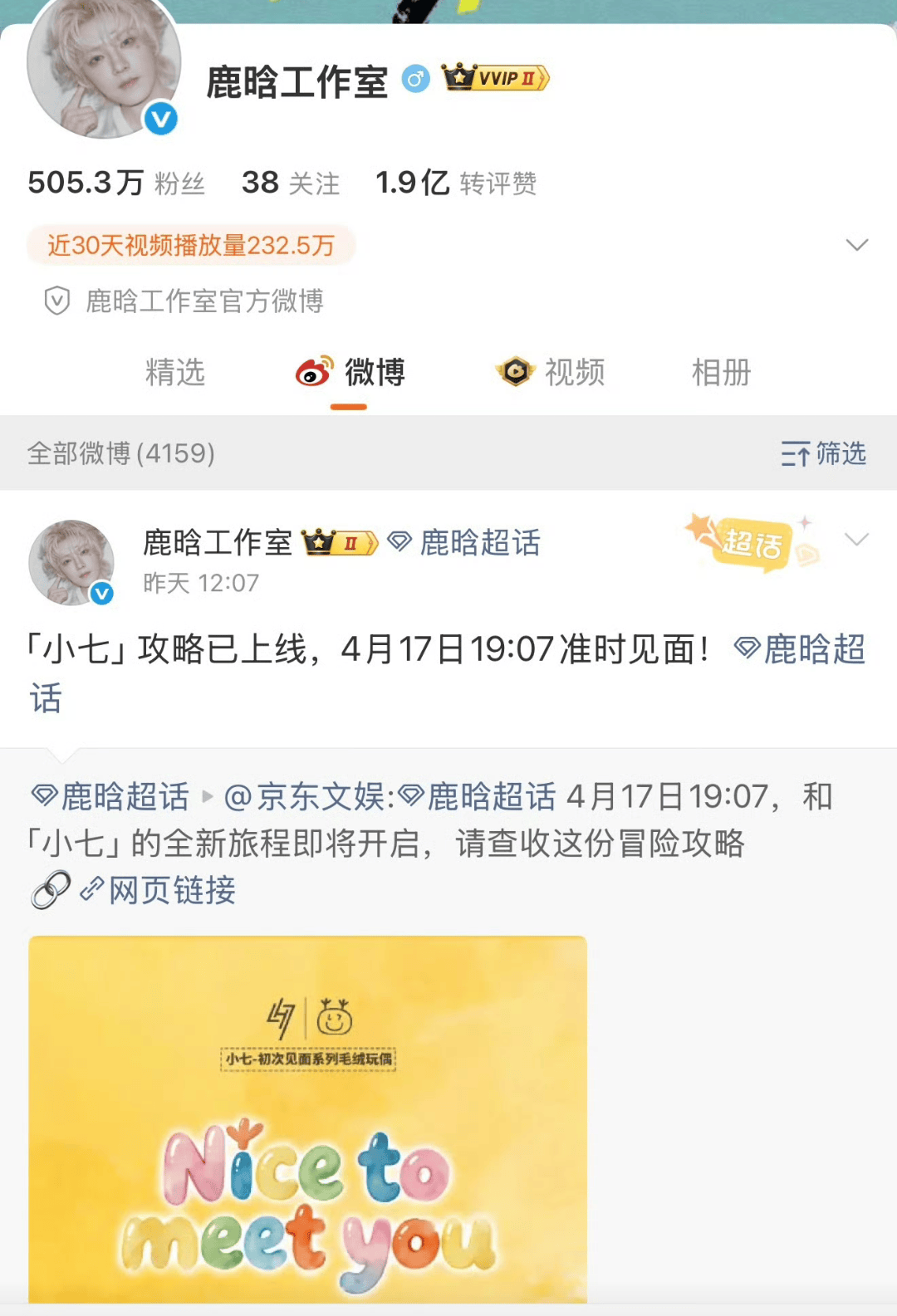897x1316 pixels.
Task: Open the 1.9亿 转评赞 stats
Action: (455, 183)
